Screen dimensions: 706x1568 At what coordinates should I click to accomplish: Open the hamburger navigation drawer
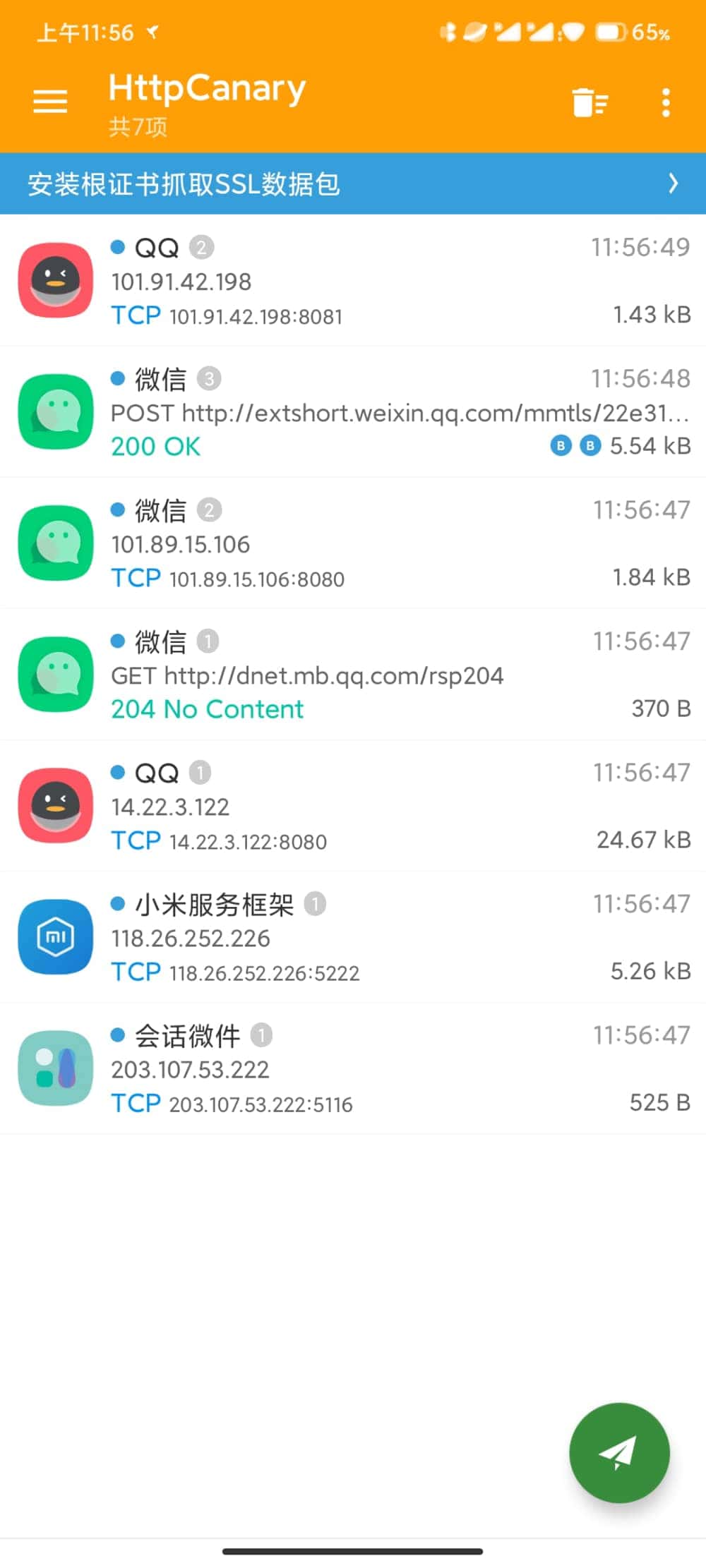pos(50,102)
